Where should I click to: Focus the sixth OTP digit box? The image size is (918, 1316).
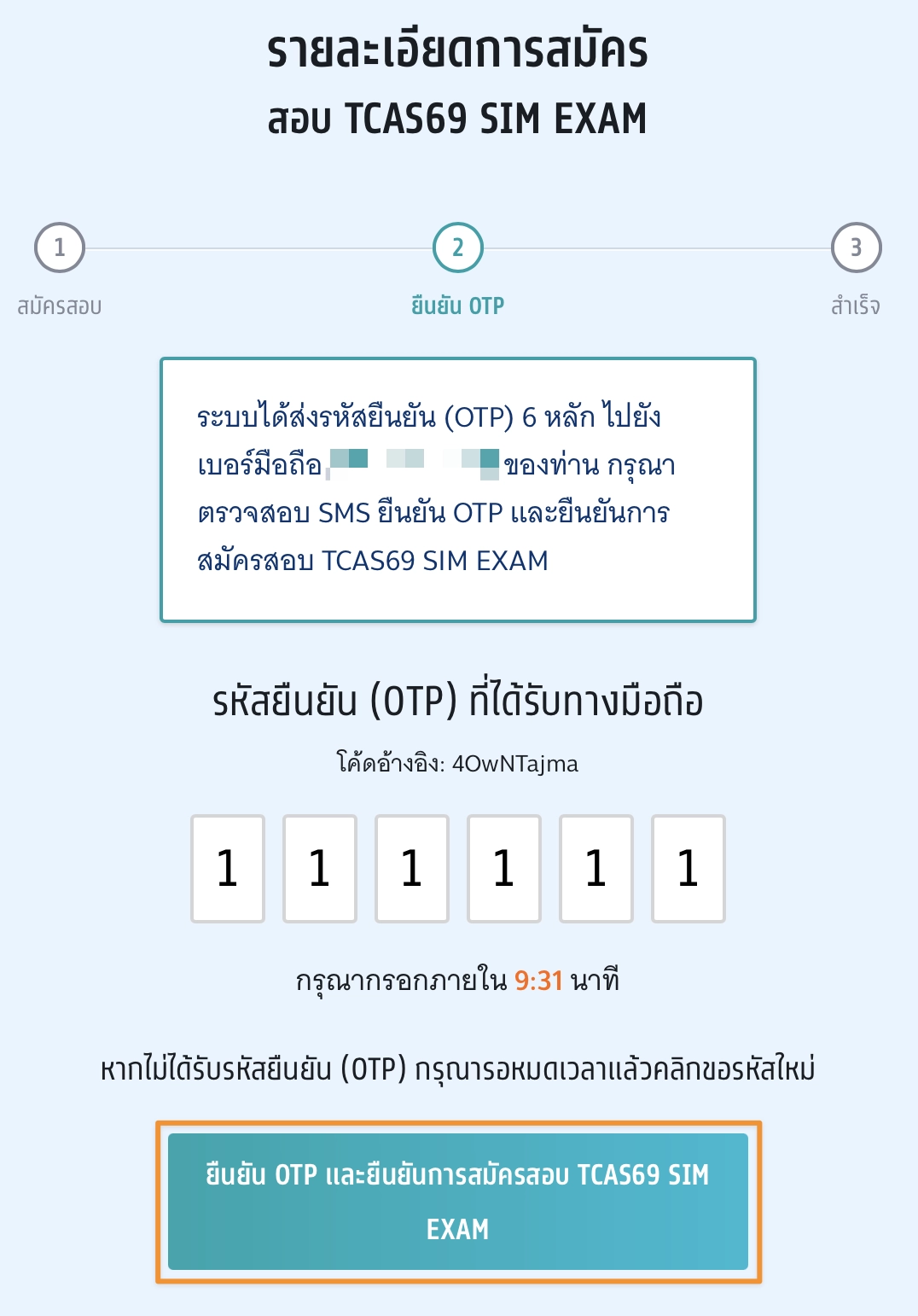point(688,869)
